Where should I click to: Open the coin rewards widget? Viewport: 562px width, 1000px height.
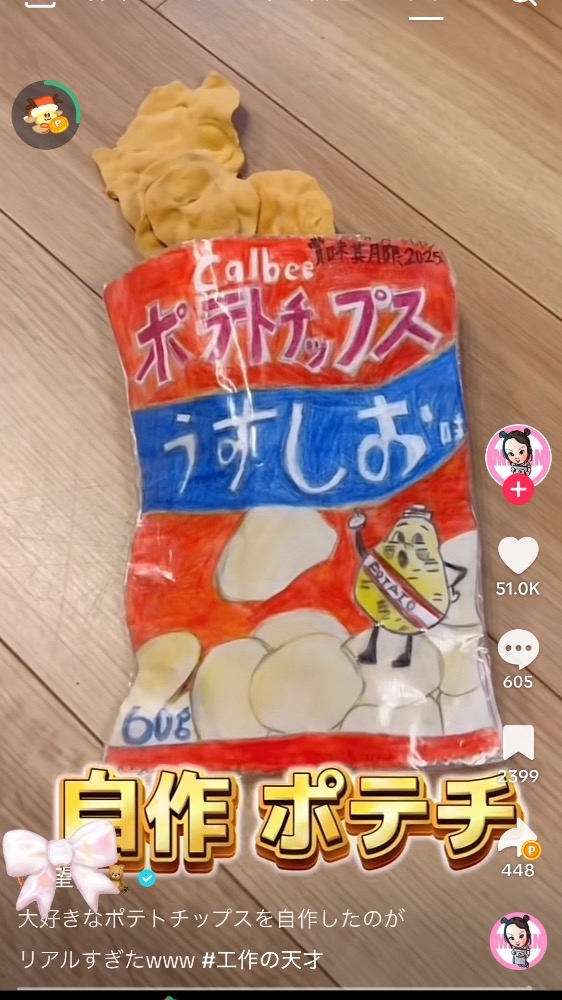click(46, 115)
